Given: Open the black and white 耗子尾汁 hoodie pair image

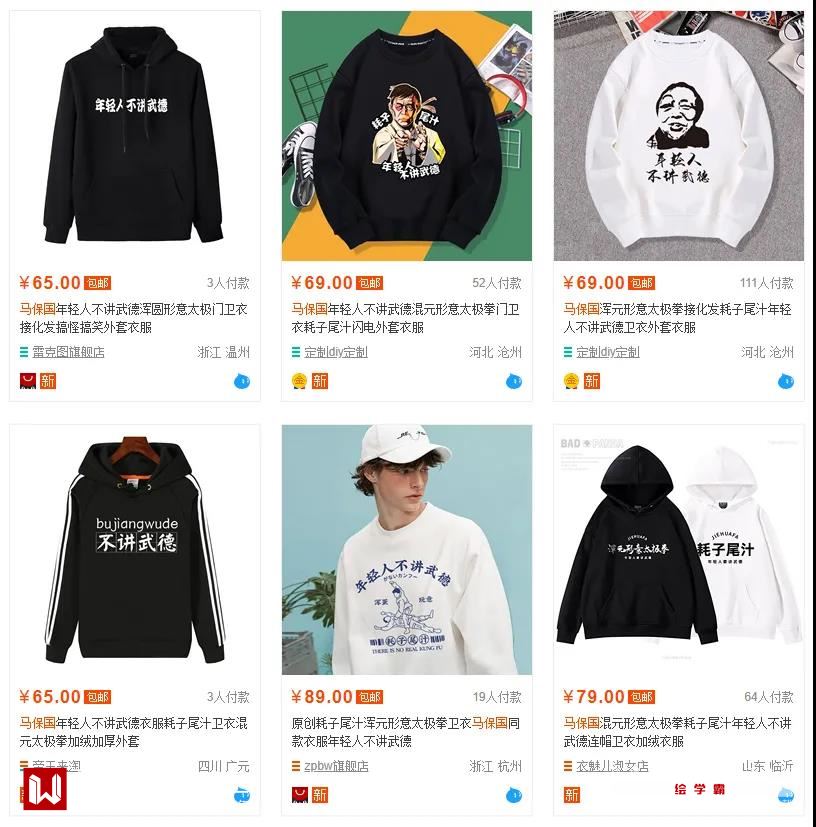Looking at the screenshot, I should pyautogui.click(x=679, y=549).
